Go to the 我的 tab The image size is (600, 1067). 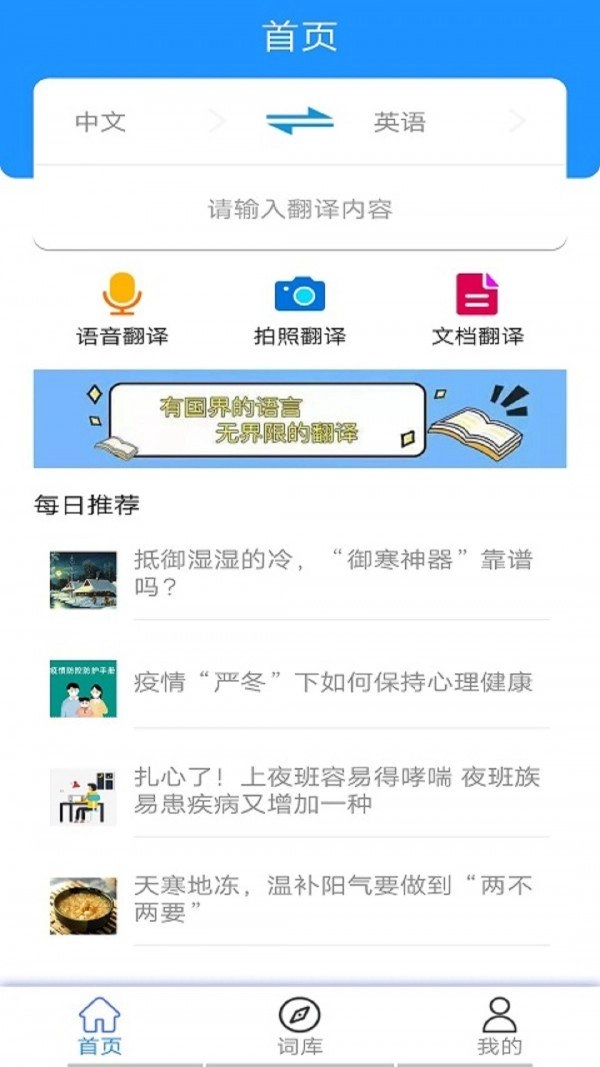(x=499, y=1027)
